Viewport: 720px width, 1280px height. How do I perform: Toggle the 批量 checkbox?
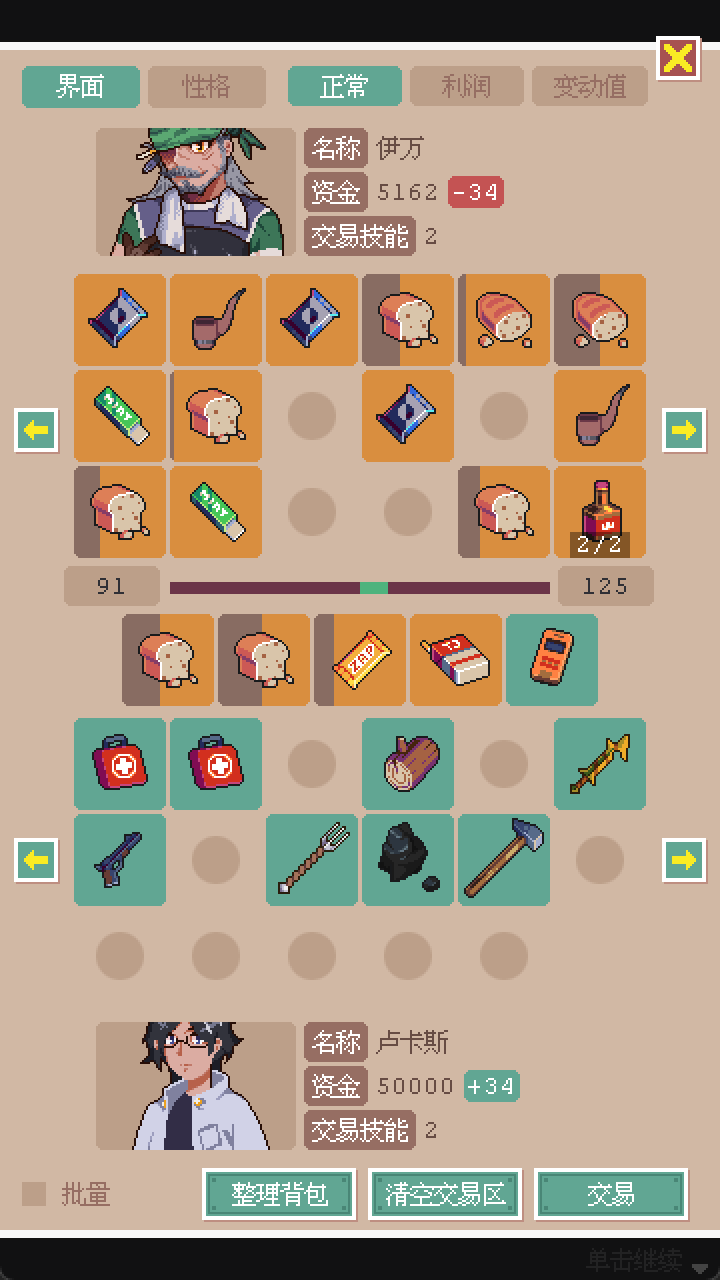35,1194
